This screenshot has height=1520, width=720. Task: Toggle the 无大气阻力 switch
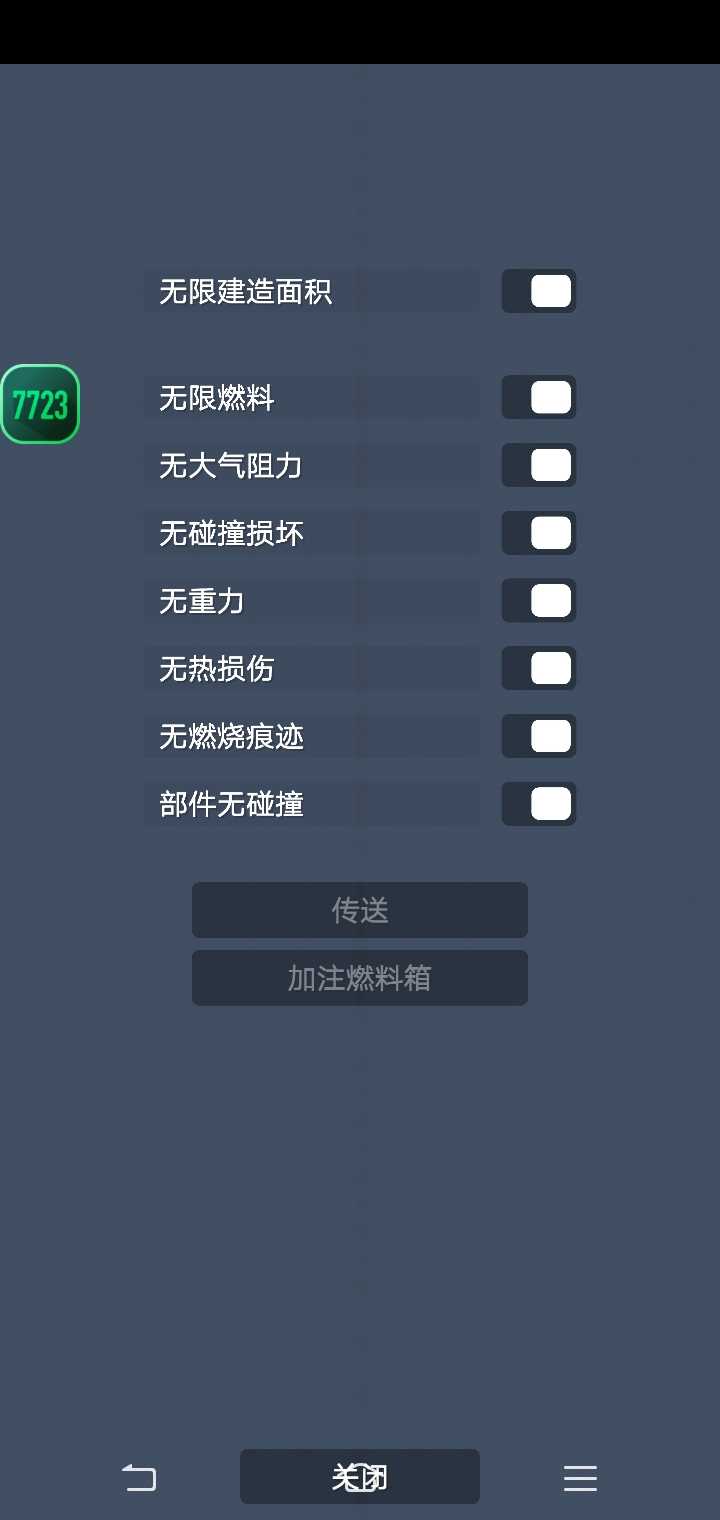[539, 465]
